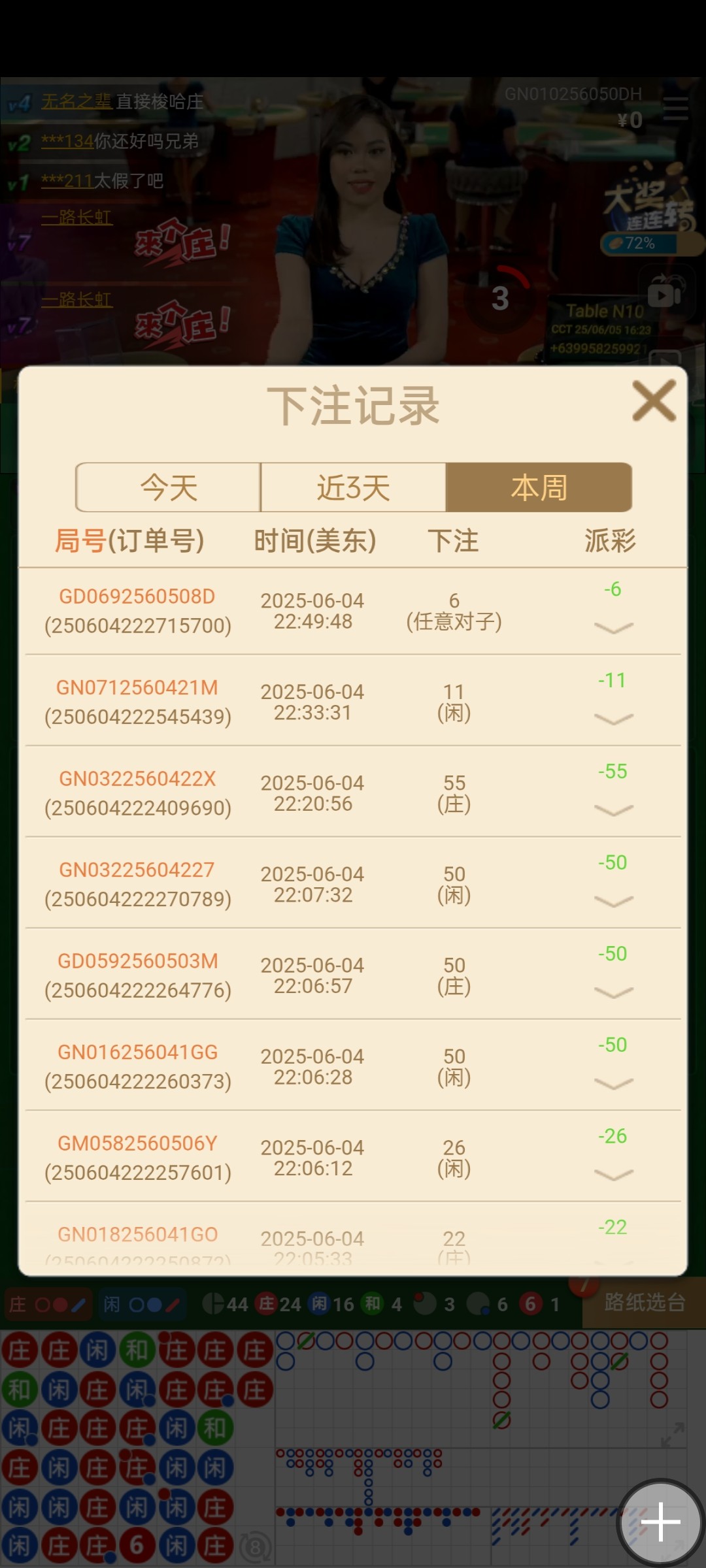This screenshot has width=706, height=1568.
Task: Expand details for bet GN03225604227
Action: coord(613,902)
